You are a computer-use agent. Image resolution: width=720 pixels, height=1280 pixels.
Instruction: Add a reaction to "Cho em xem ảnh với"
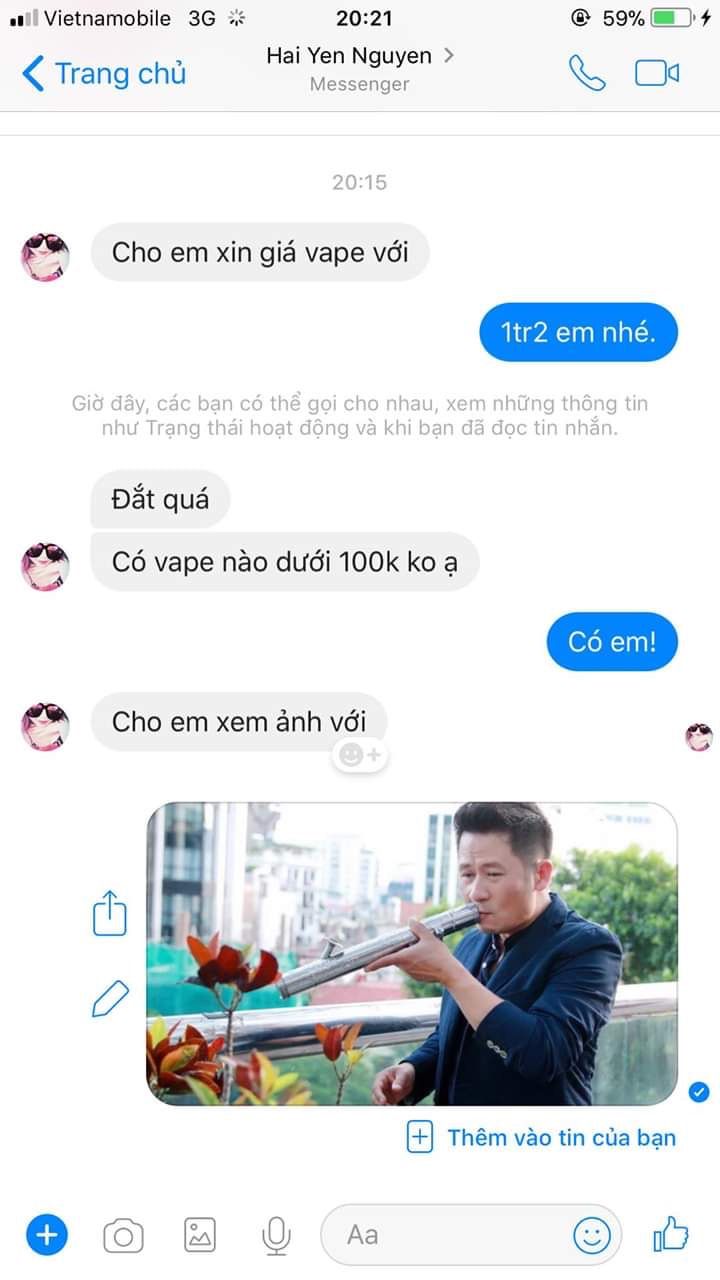(360, 756)
